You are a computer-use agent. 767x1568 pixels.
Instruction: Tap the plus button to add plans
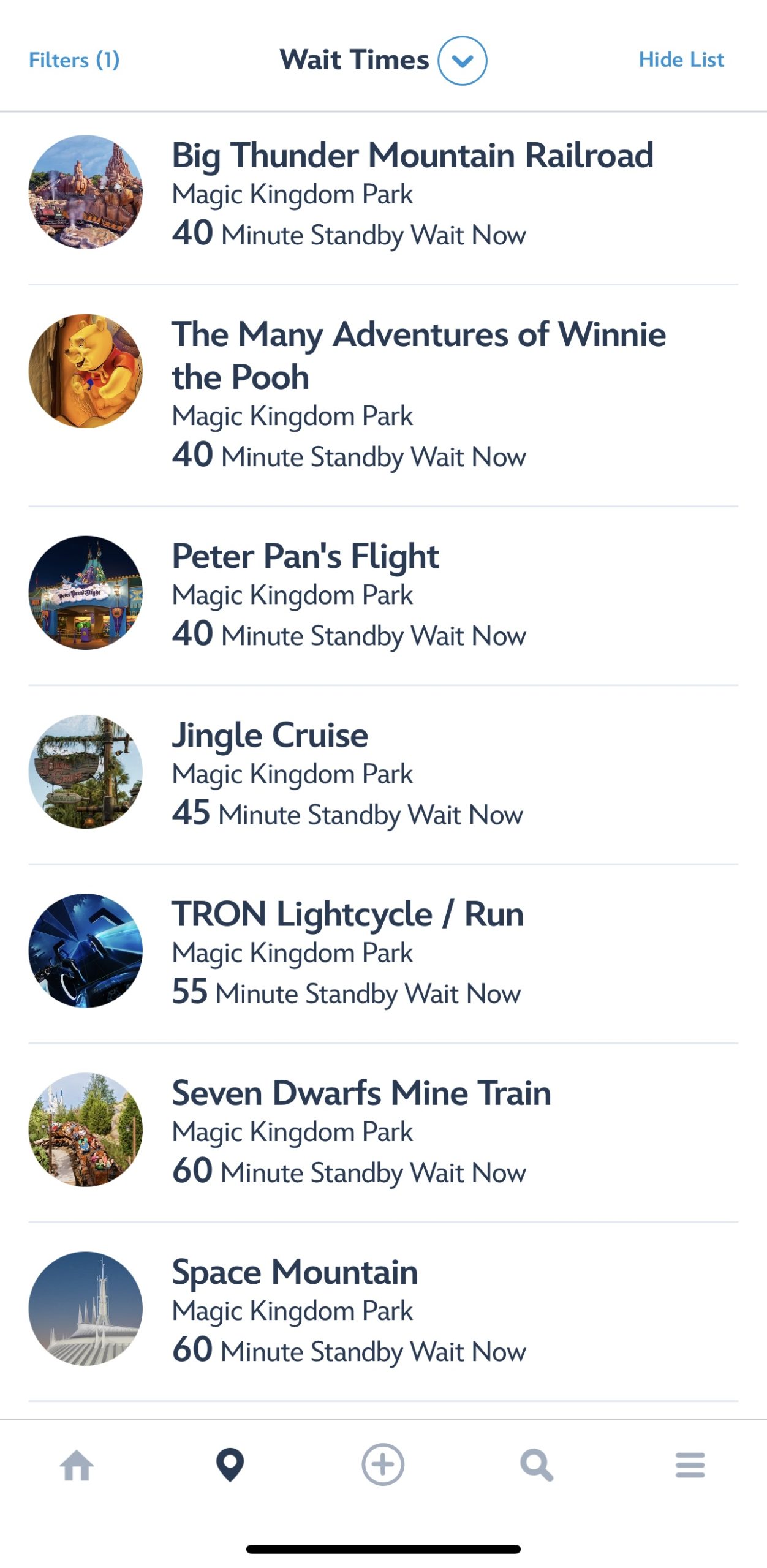coord(383,1465)
